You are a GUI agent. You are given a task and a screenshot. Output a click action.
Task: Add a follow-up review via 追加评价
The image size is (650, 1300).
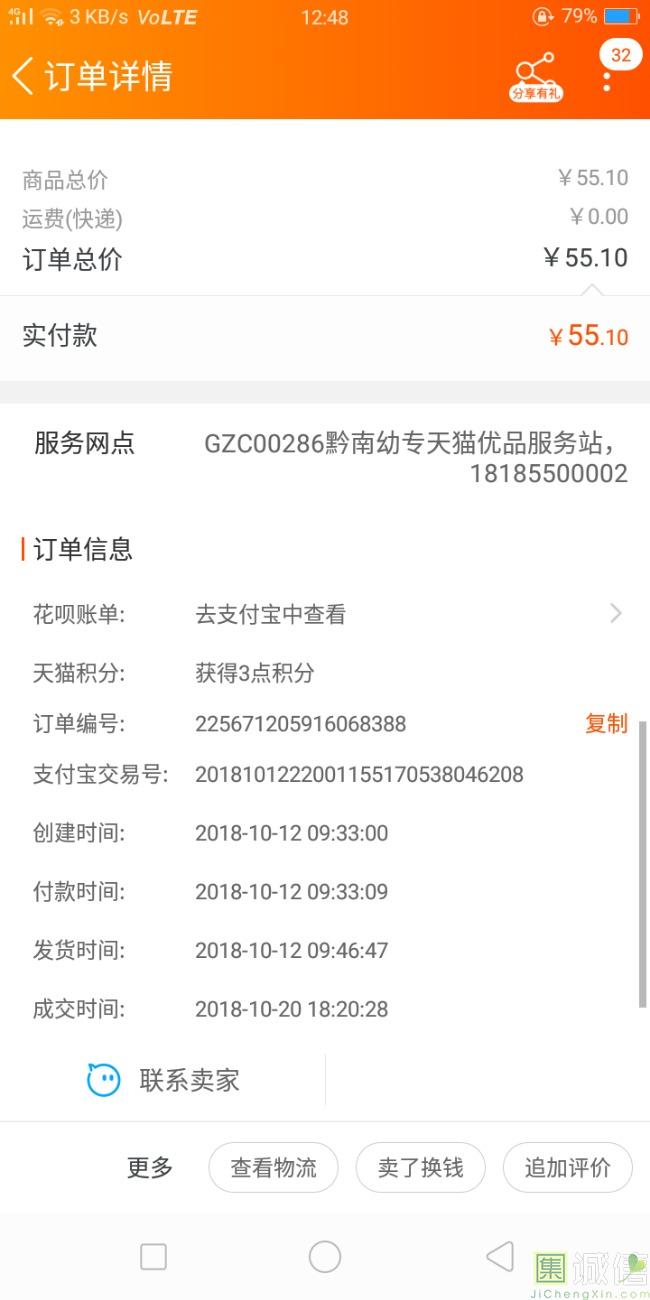[567, 1167]
